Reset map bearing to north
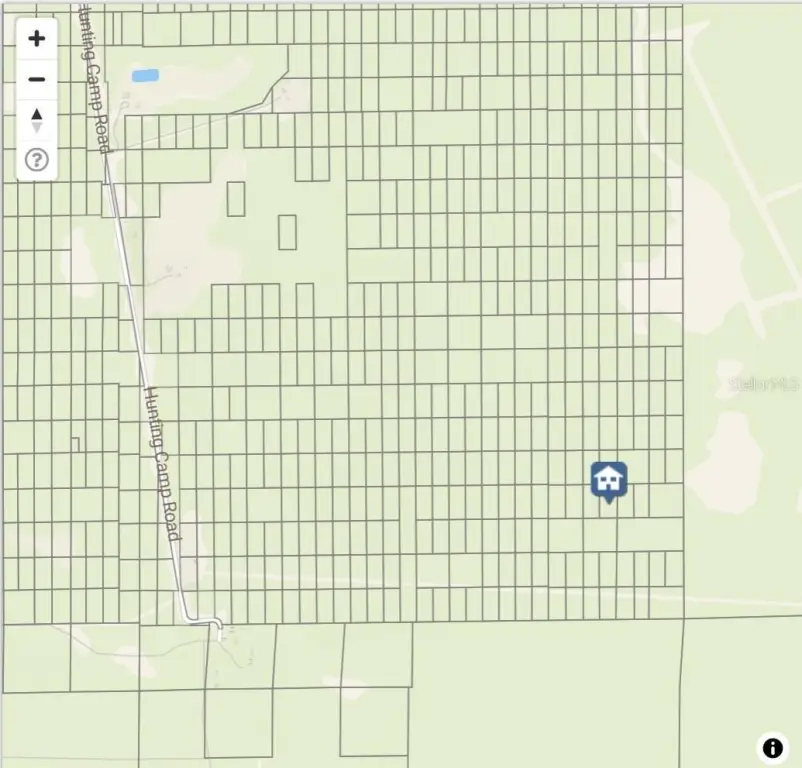Screen dimensions: 802x768 pyautogui.click(x=37, y=120)
